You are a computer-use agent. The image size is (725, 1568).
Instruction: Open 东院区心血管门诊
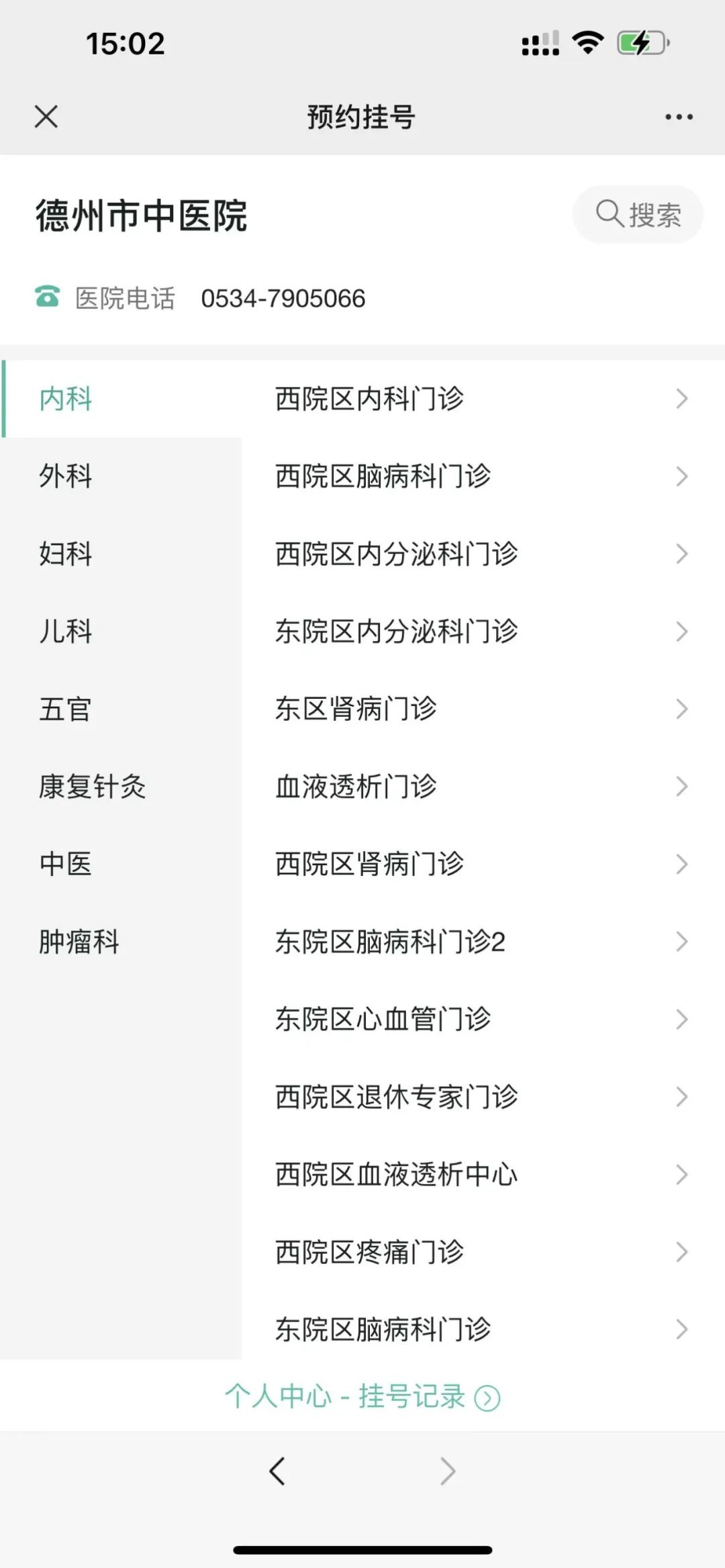tap(483, 1019)
